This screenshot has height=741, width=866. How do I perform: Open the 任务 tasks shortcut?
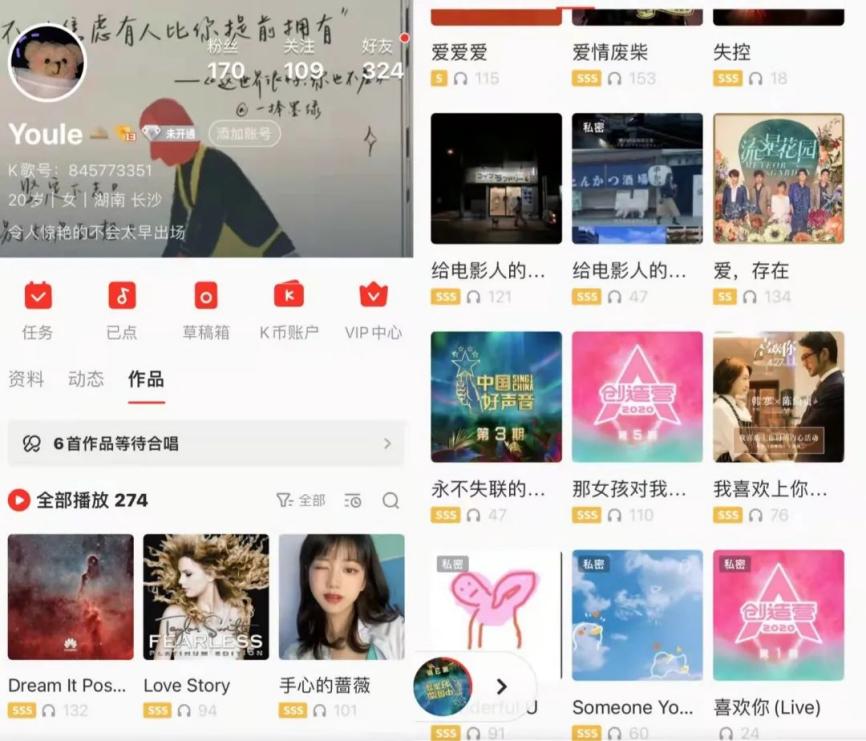point(38,309)
